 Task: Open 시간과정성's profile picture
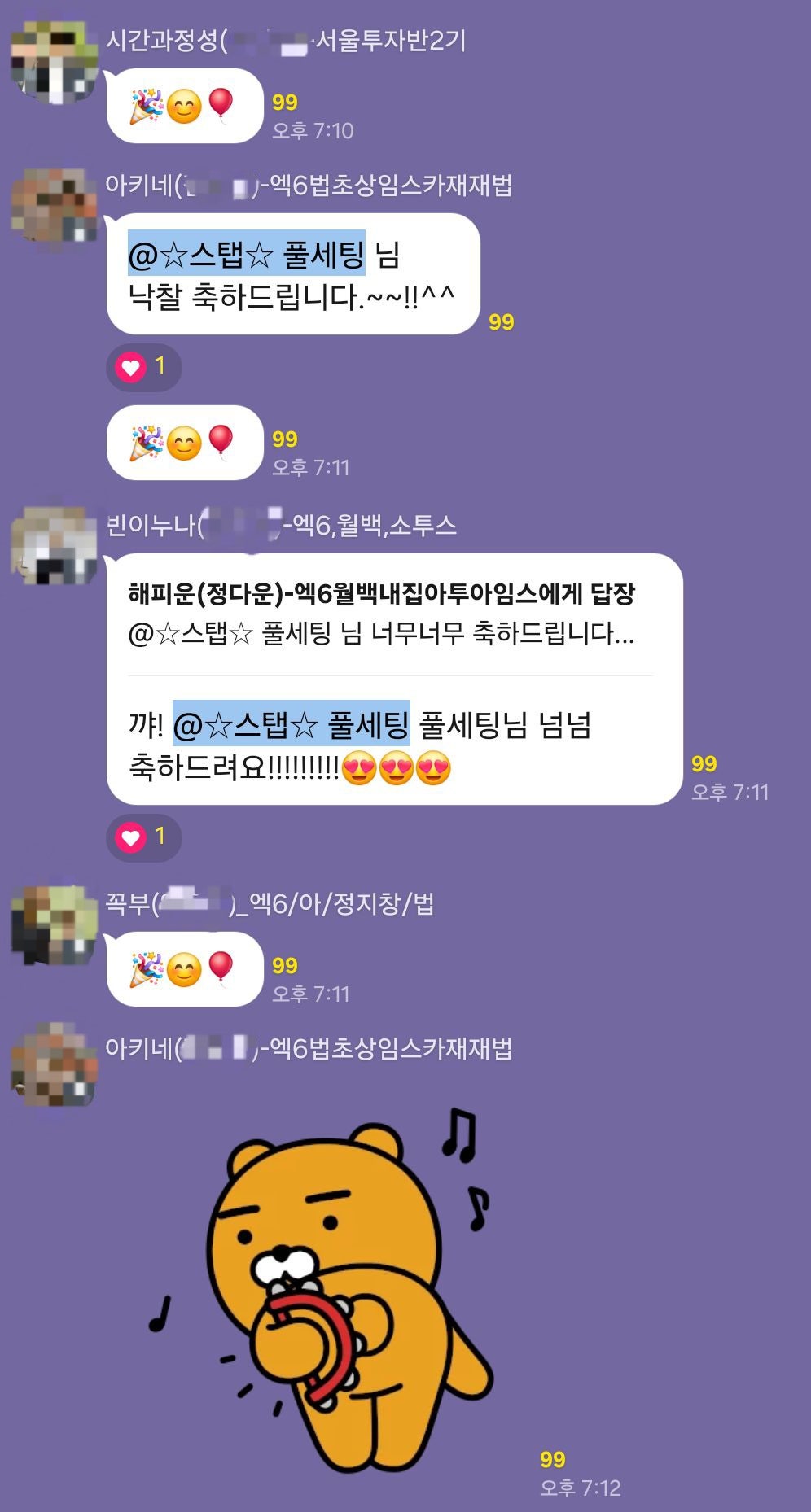(x=54, y=63)
